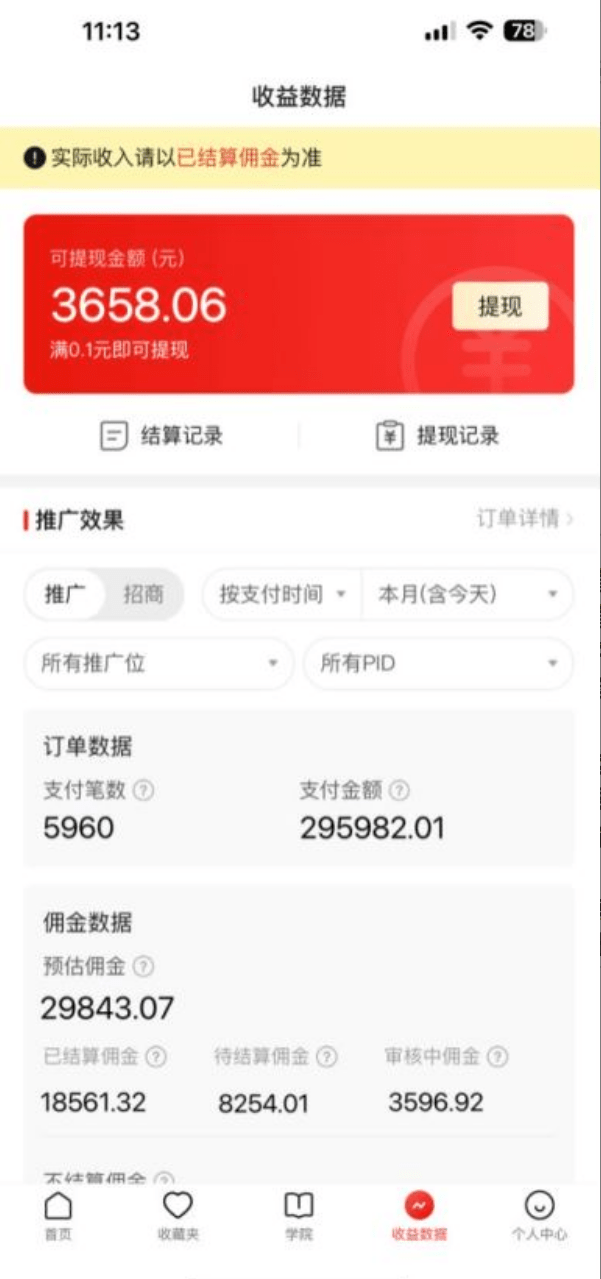Expand the 本月(含今天) date dropdown
The image size is (601, 1279).
pyautogui.click(x=467, y=594)
